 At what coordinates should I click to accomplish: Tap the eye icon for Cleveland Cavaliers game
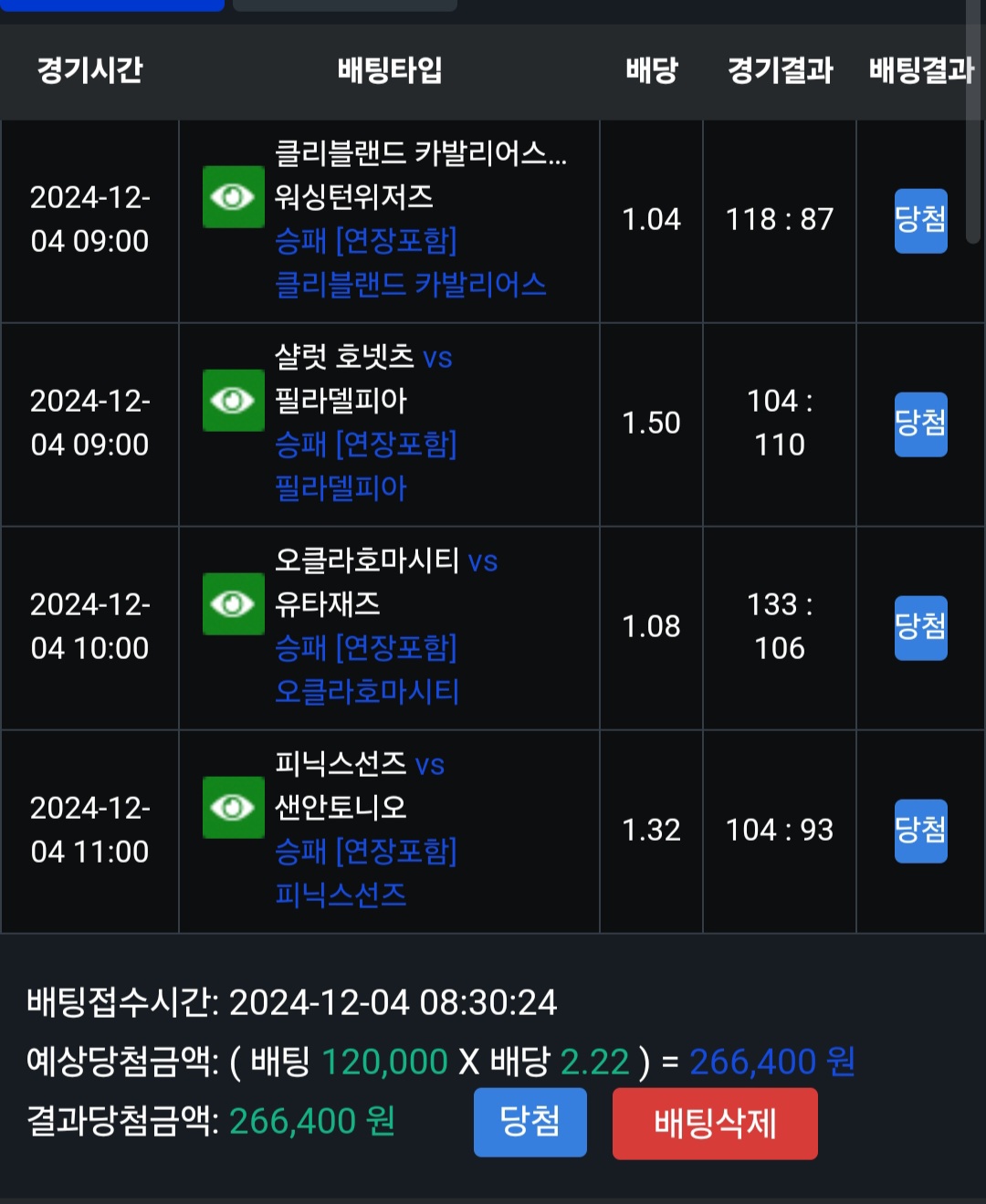click(x=233, y=196)
